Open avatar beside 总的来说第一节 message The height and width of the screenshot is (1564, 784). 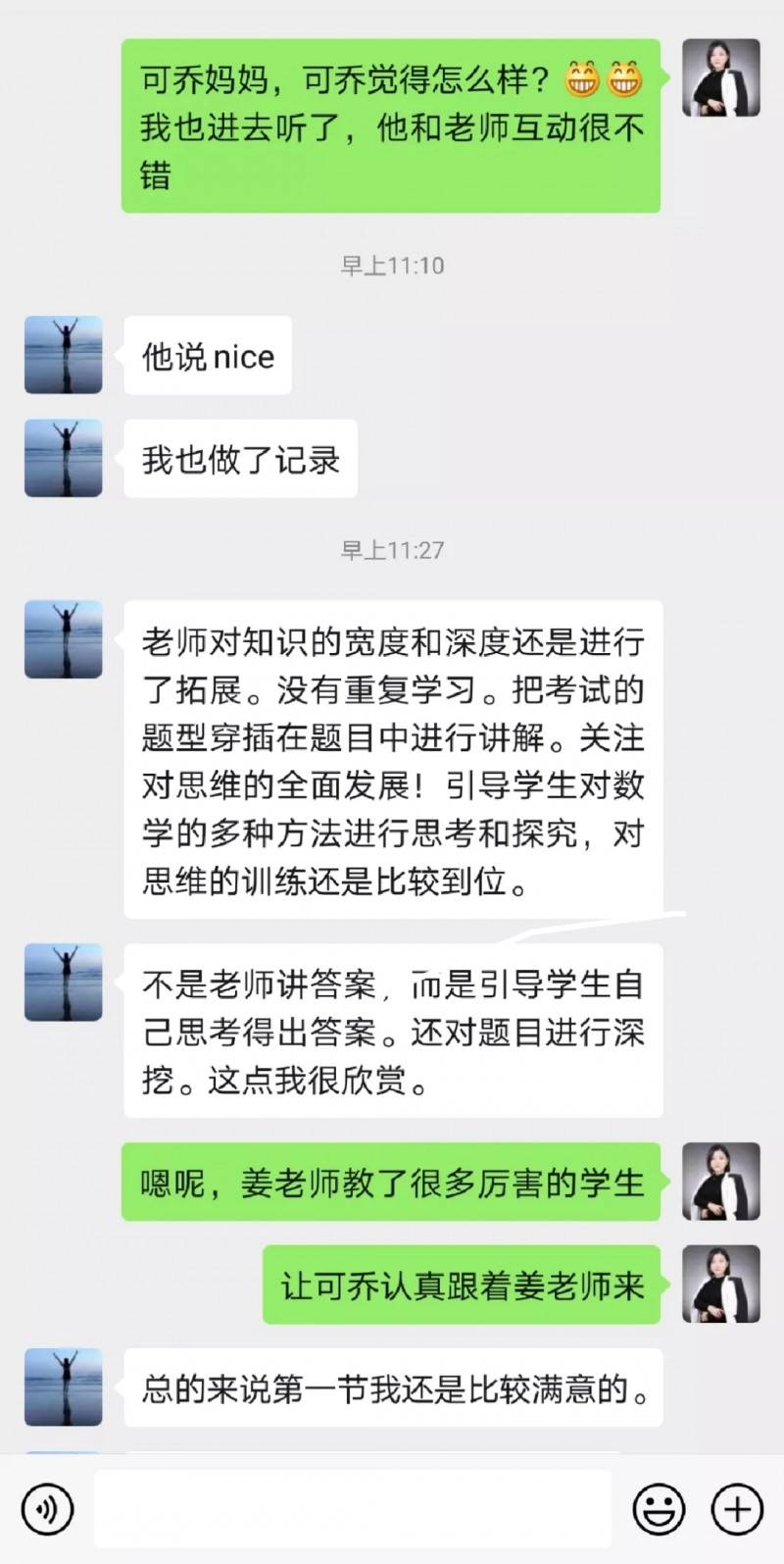[64, 1387]
